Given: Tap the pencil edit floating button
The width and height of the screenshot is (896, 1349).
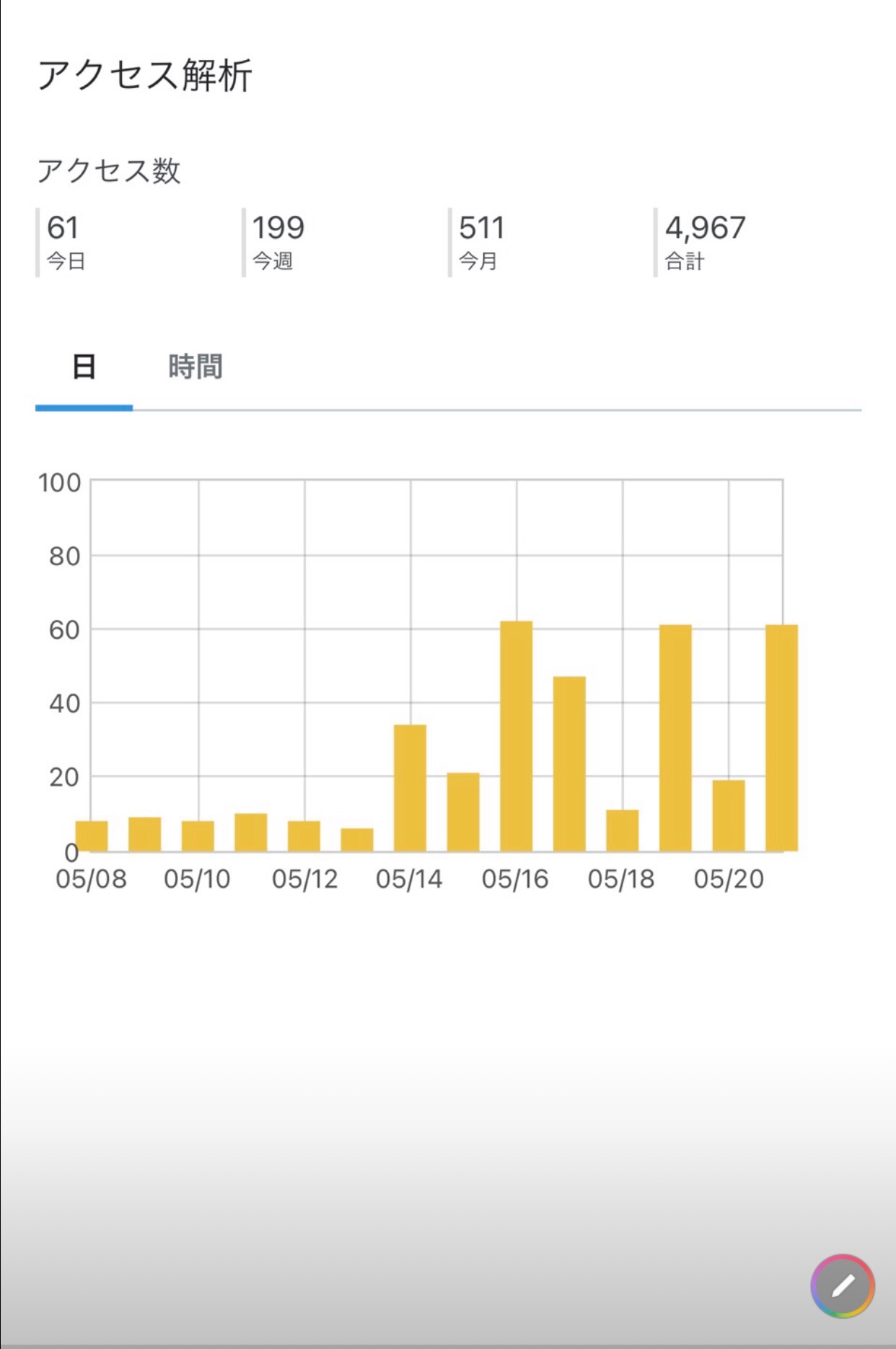Looking at the screenshot, I should 842,1286.
